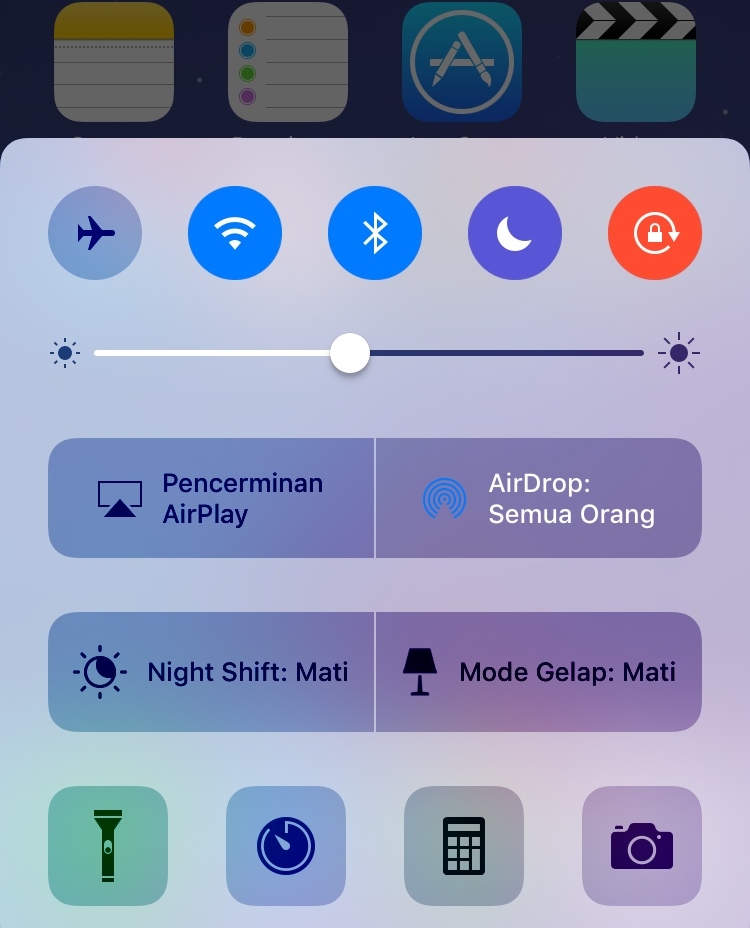The height and width of the screenshot is (928, 750).
Task: Launch the calculator
Action: point(464,846)
